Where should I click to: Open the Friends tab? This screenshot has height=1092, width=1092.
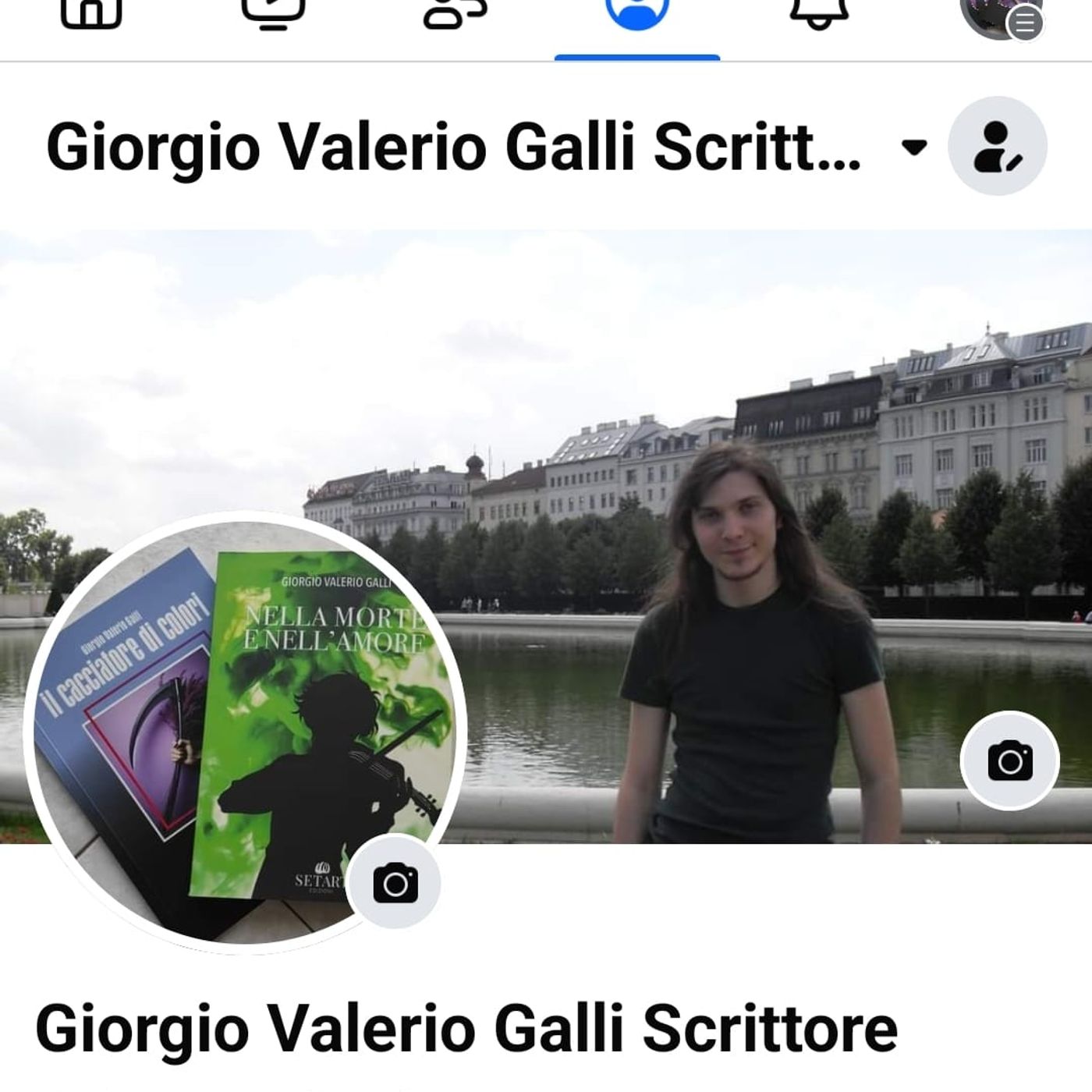pyautogui.click(x=456, y=14)
